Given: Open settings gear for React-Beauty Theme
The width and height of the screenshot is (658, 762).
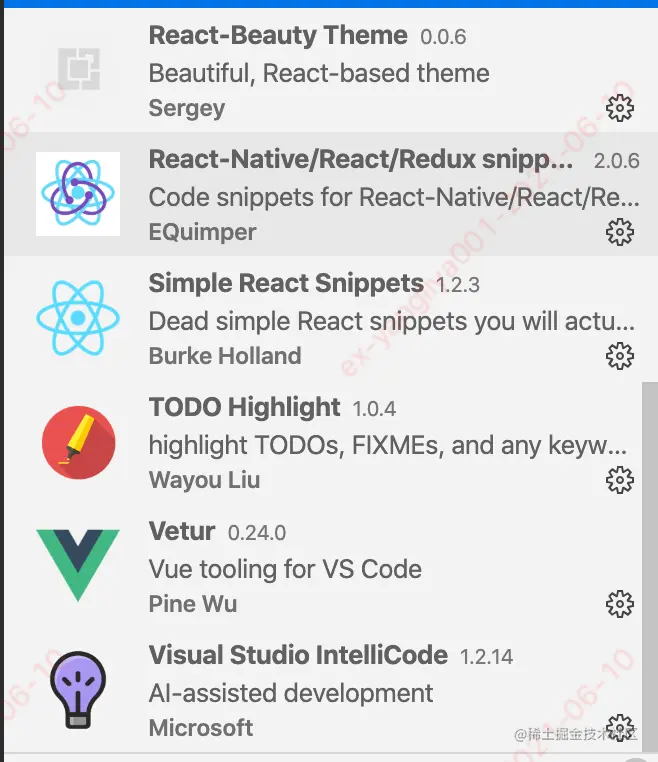Looking at the screenshot, I should [x=620, y=108].
